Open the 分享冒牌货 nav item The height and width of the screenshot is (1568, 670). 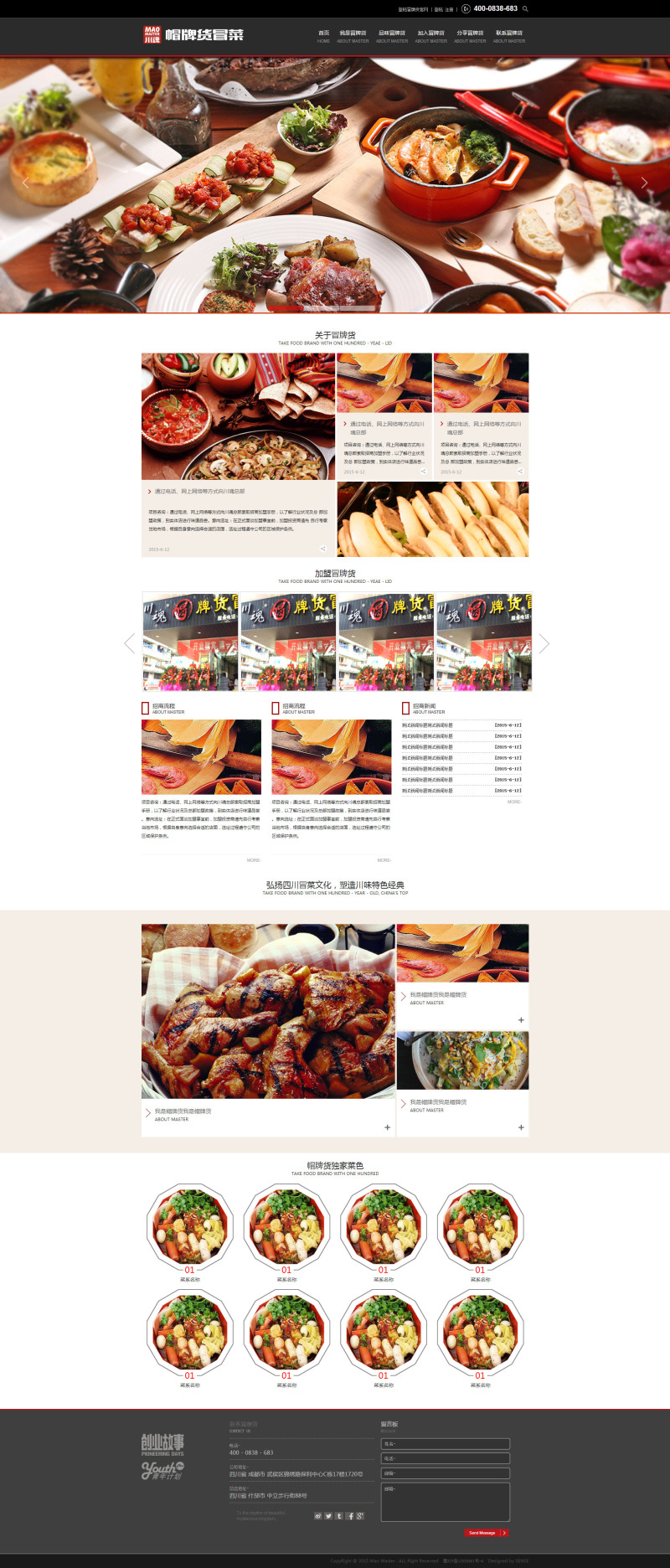click(470, 36)
